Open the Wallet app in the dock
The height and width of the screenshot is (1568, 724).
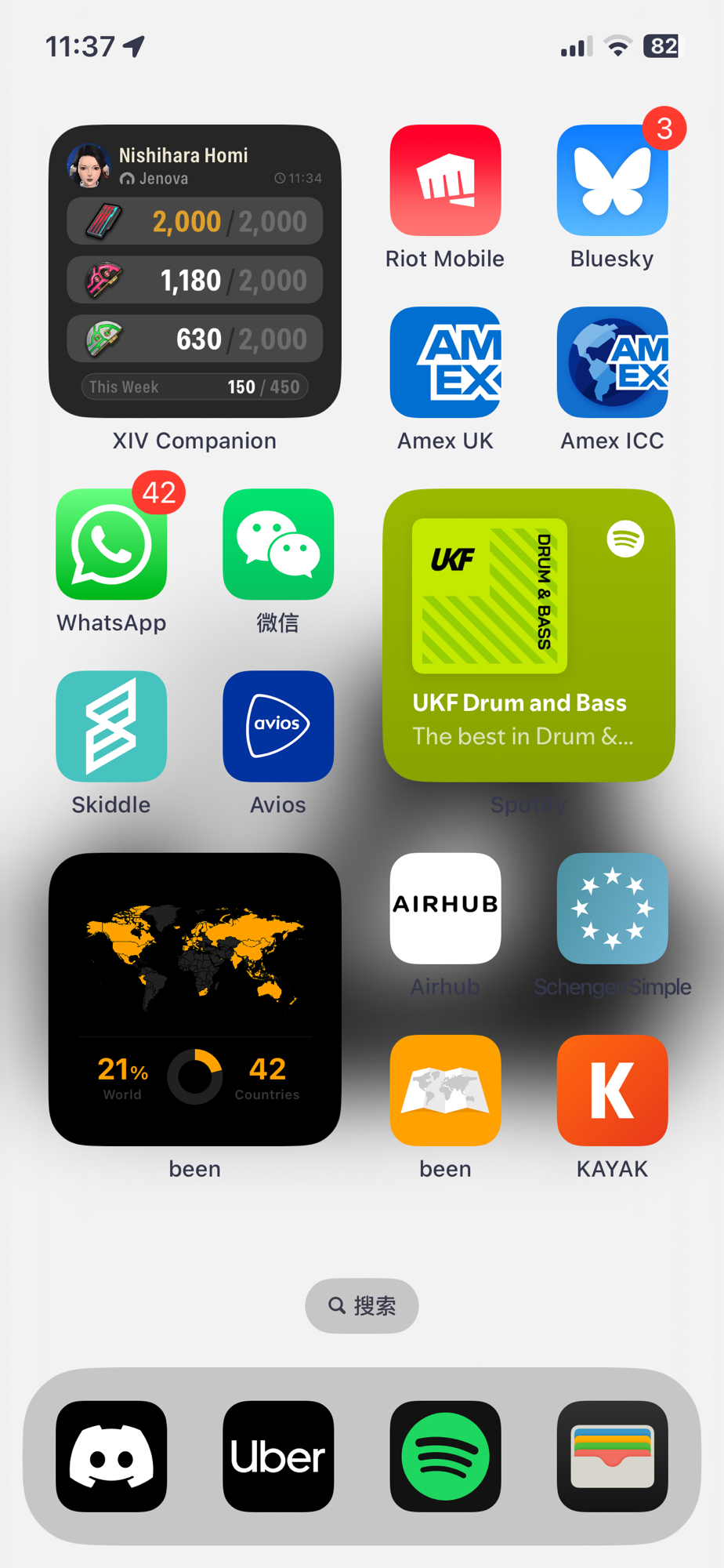[x=612, y=1456]
